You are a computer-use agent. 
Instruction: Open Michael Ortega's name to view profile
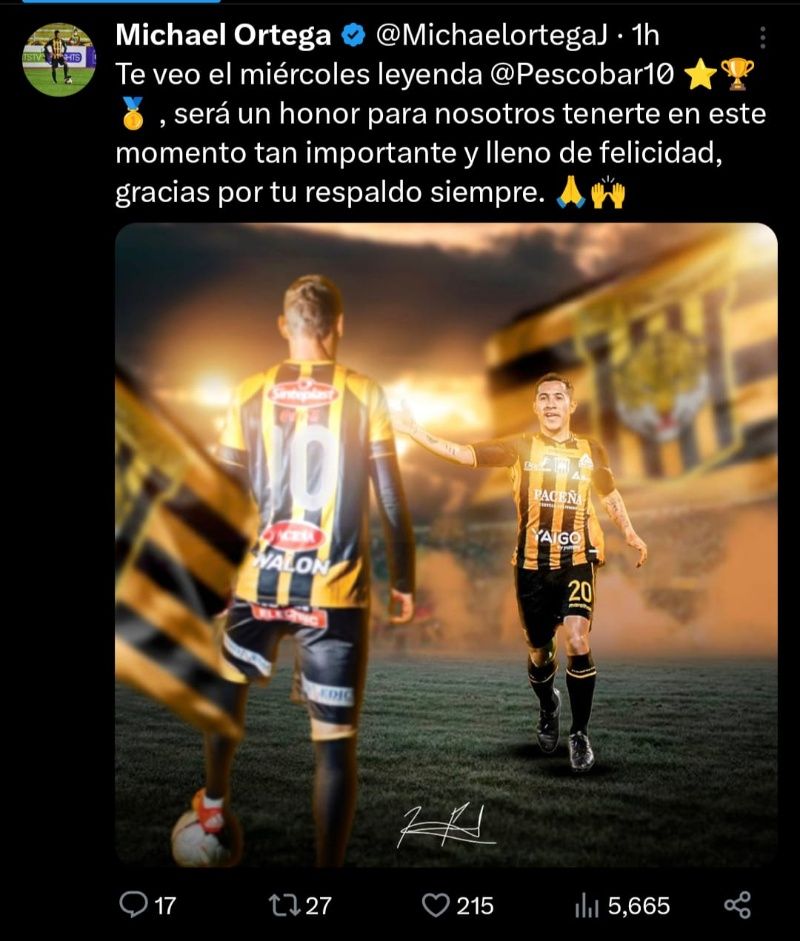(223, 36)
